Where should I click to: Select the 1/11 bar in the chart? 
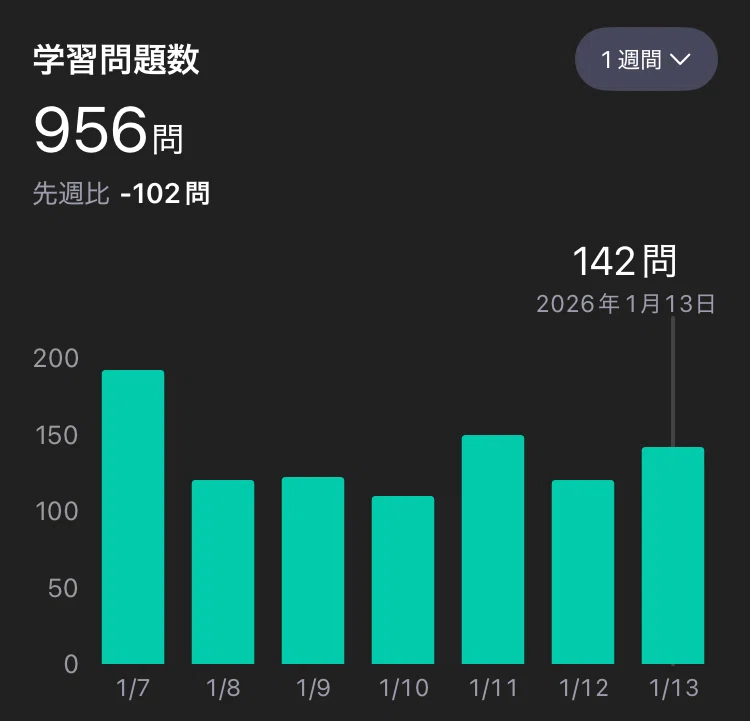[x=493, y=549]
